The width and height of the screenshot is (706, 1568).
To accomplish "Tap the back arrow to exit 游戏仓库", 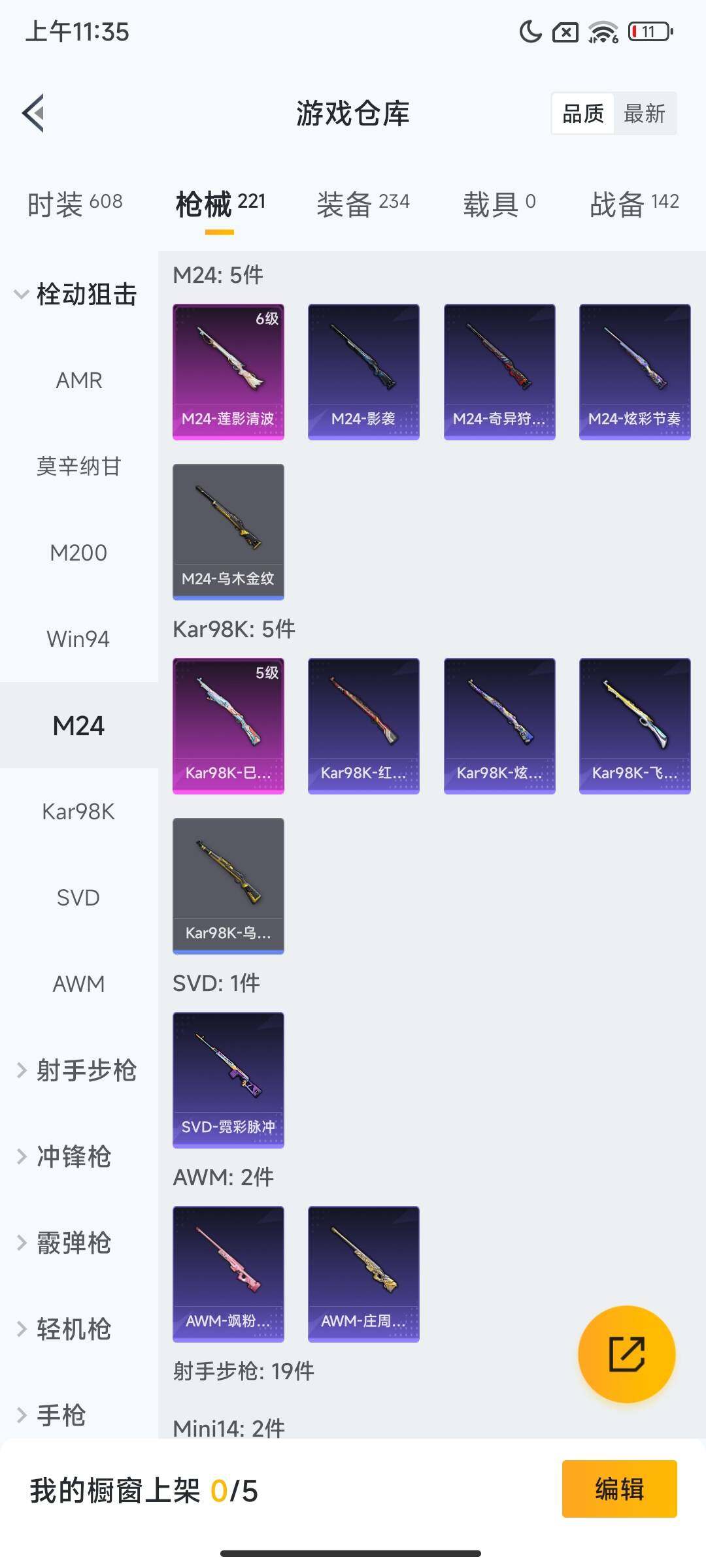I will point(34,112).
